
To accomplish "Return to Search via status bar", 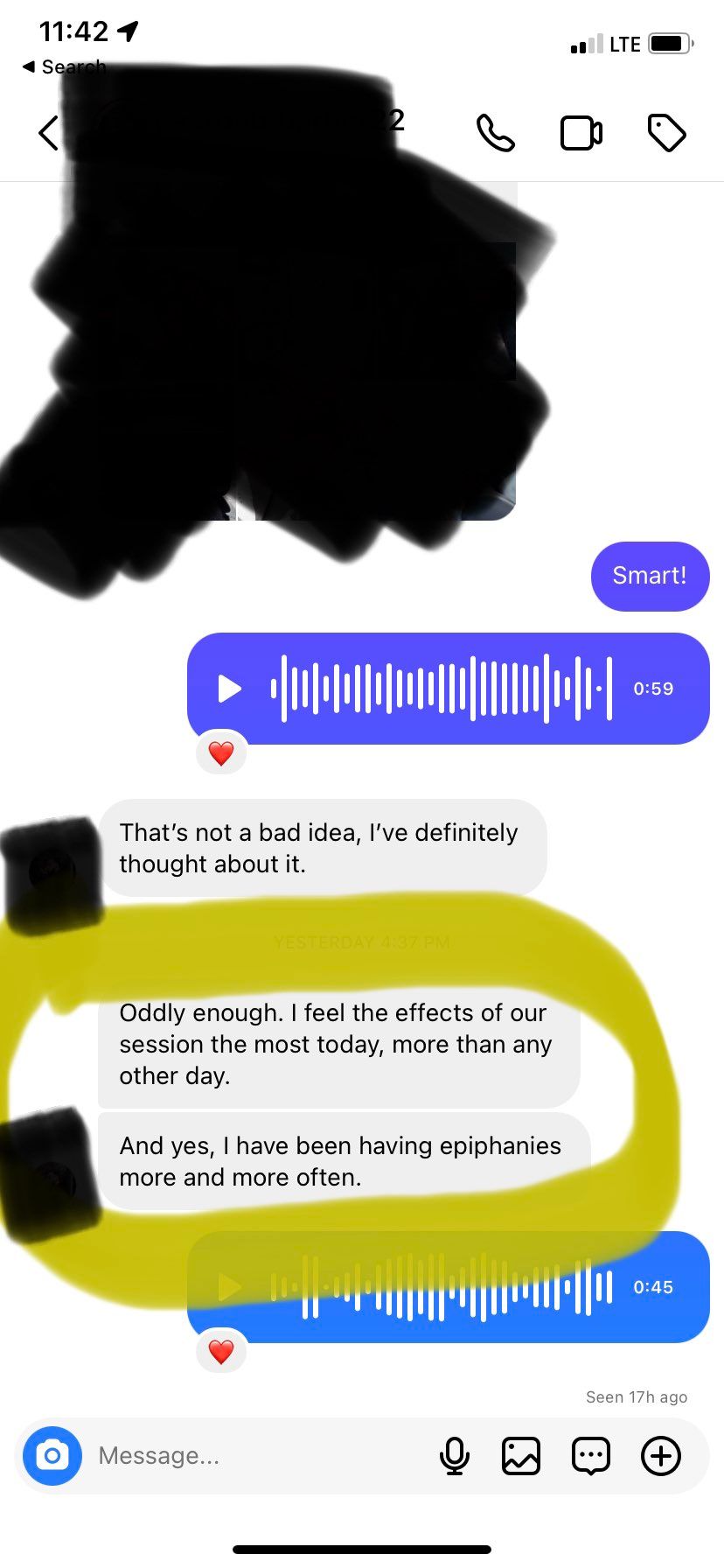I will pos(63,66).
